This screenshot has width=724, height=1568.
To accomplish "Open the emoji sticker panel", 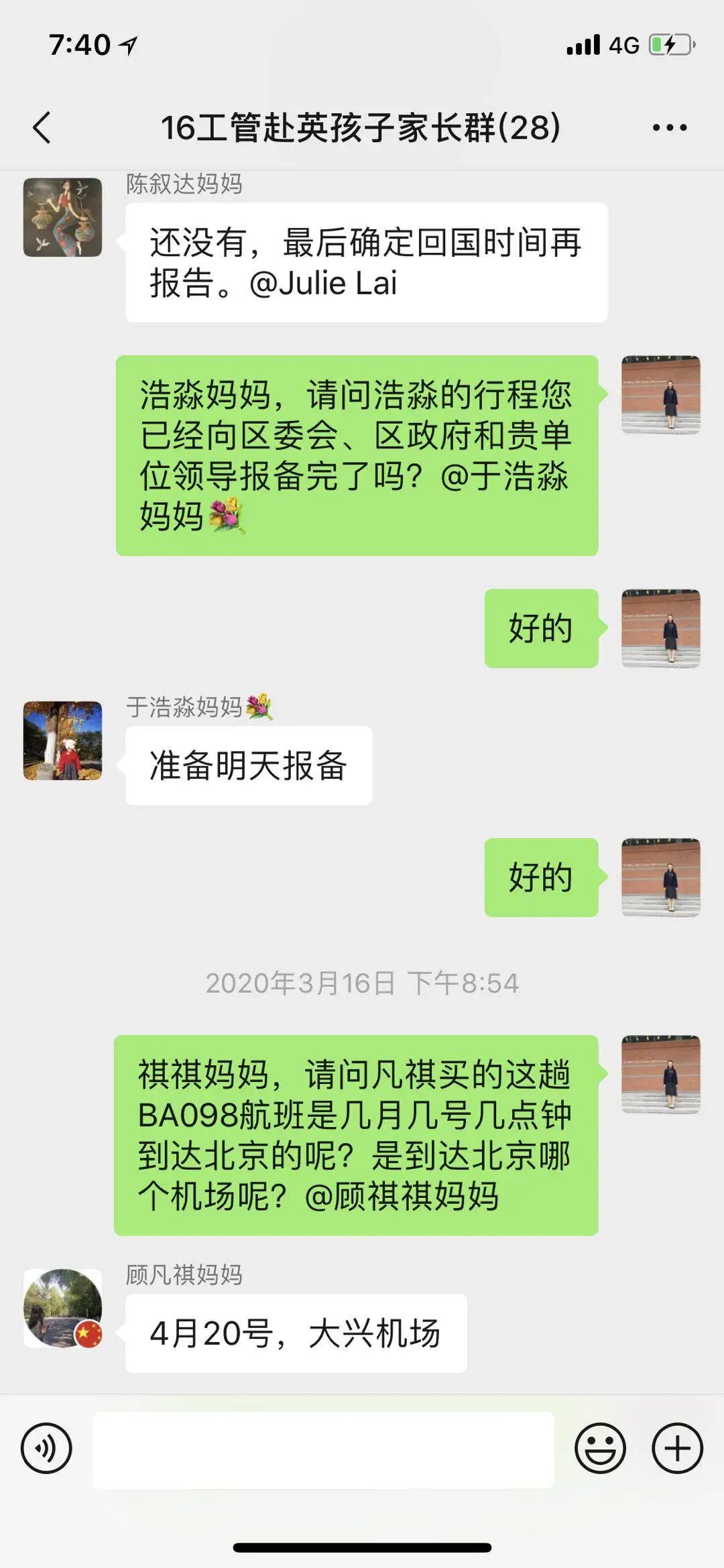I will tap(600, 1448).
